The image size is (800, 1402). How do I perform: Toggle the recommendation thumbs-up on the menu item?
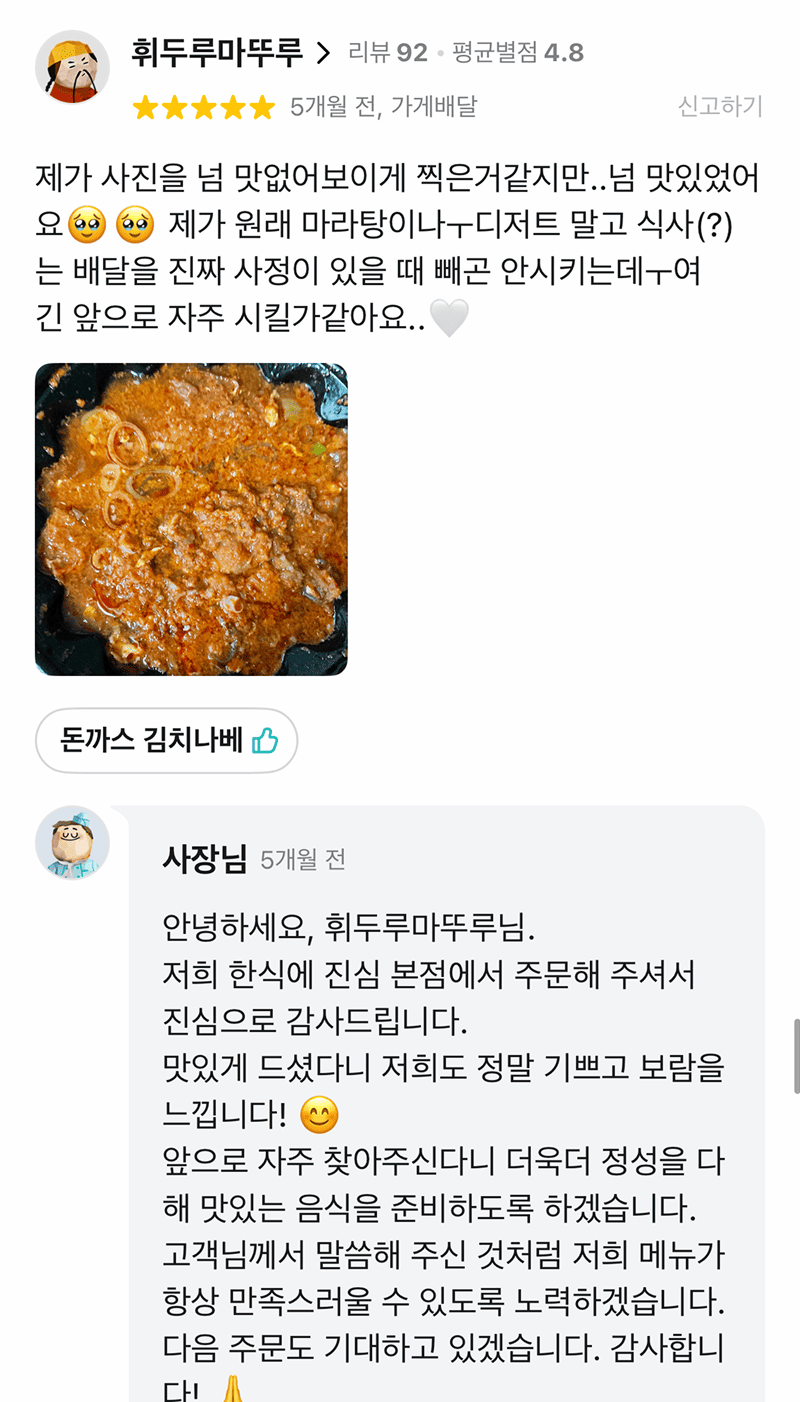(266, 740)
